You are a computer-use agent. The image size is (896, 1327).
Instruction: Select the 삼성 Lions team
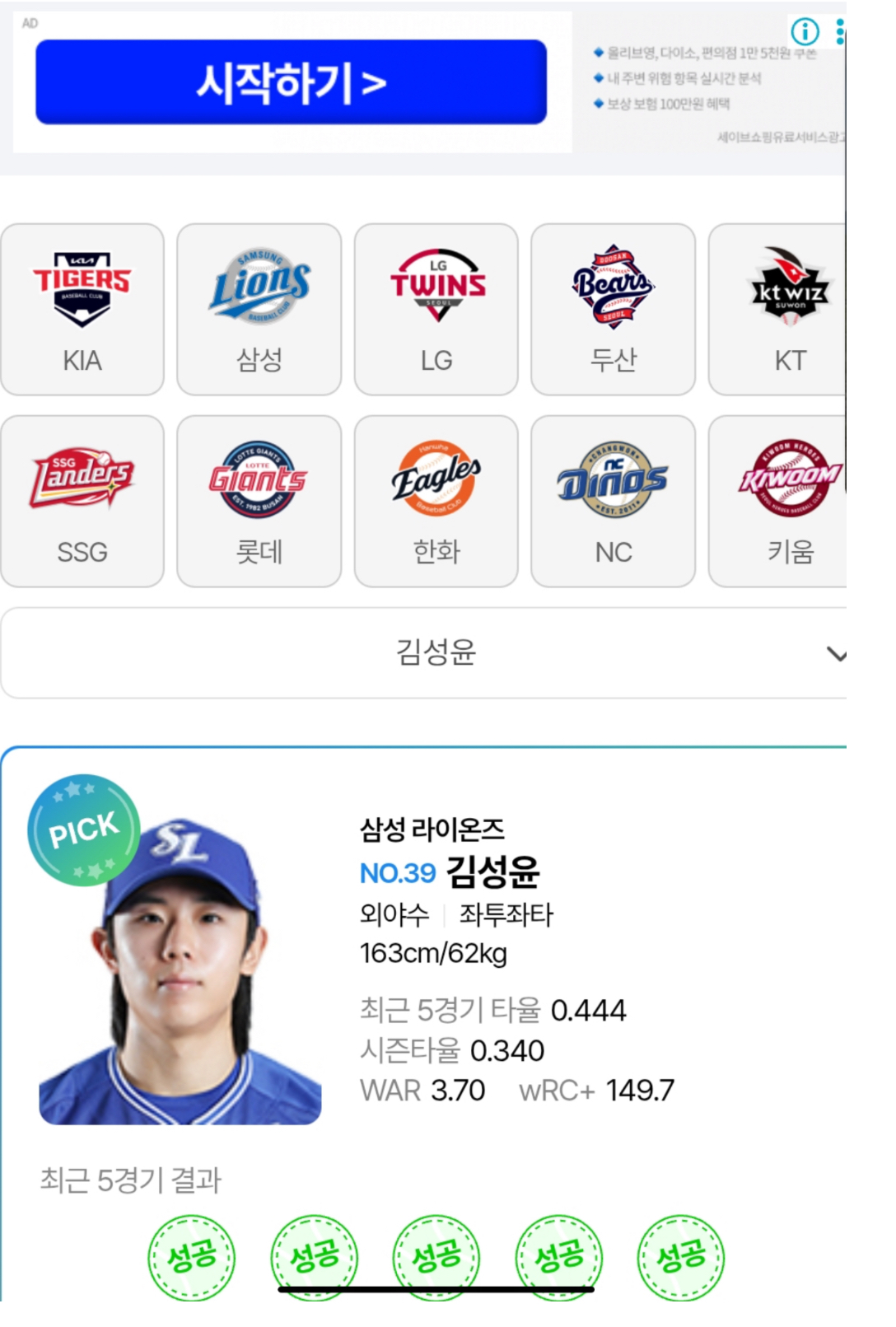click(259, 310)
